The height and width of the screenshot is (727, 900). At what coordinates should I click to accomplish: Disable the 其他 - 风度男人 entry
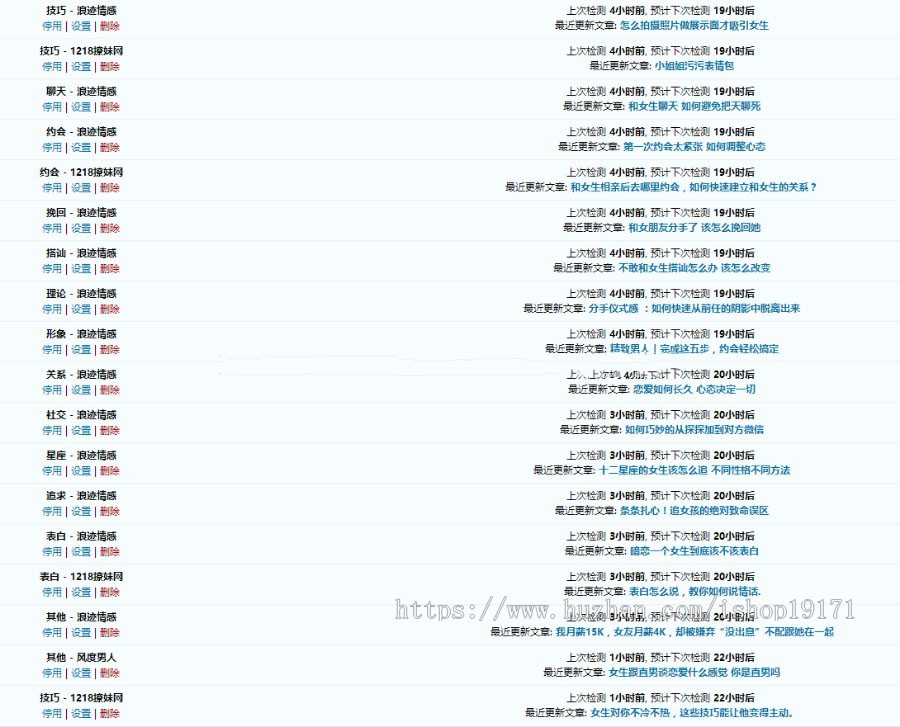pos(52,673)
